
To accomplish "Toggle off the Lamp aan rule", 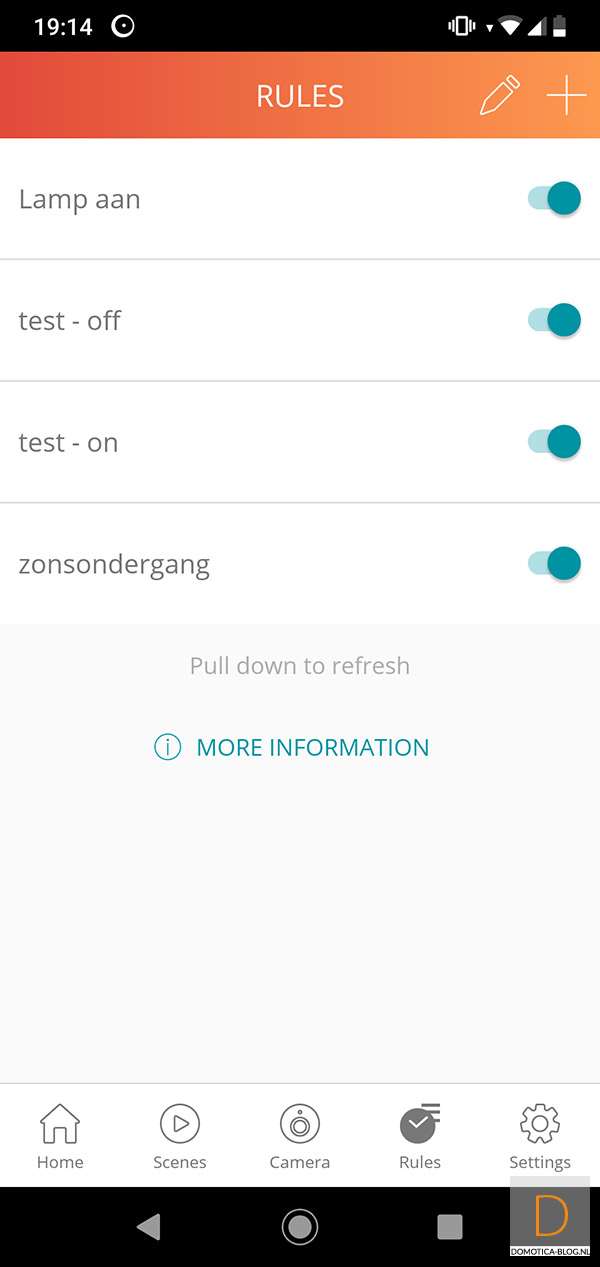I will click(x=554, y=199).
